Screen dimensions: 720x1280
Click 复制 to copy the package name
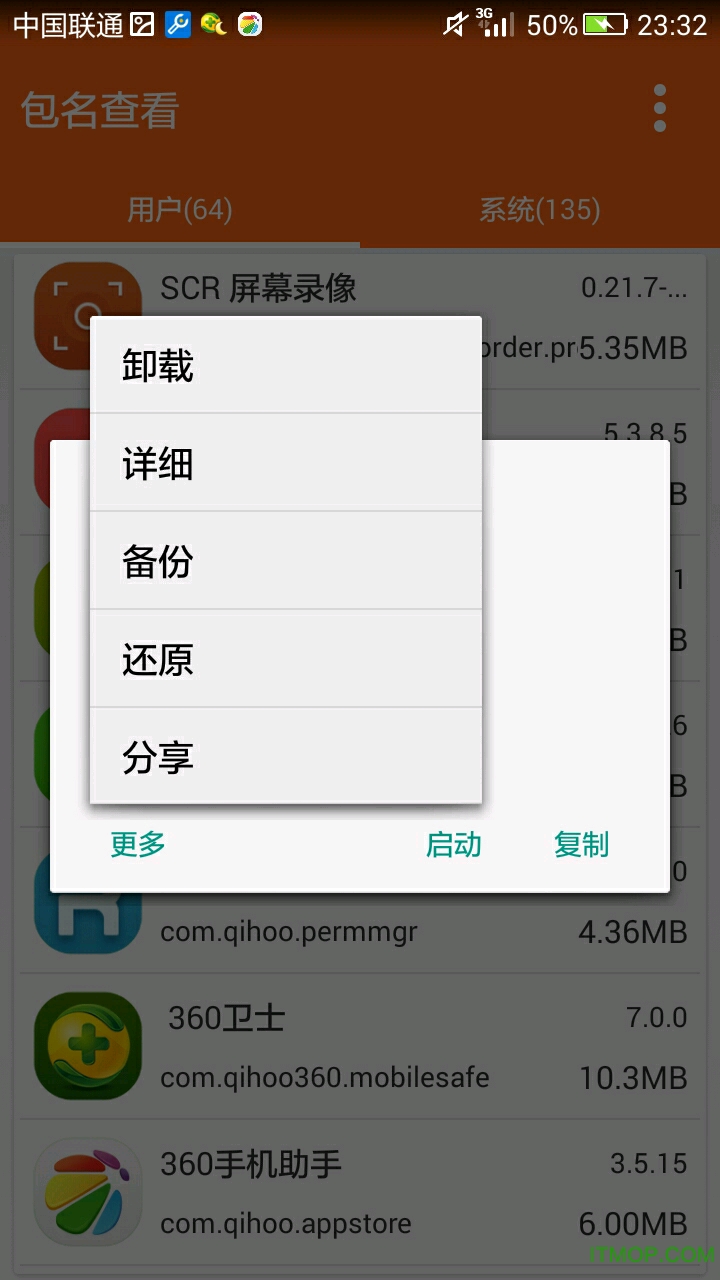(580, 845)
